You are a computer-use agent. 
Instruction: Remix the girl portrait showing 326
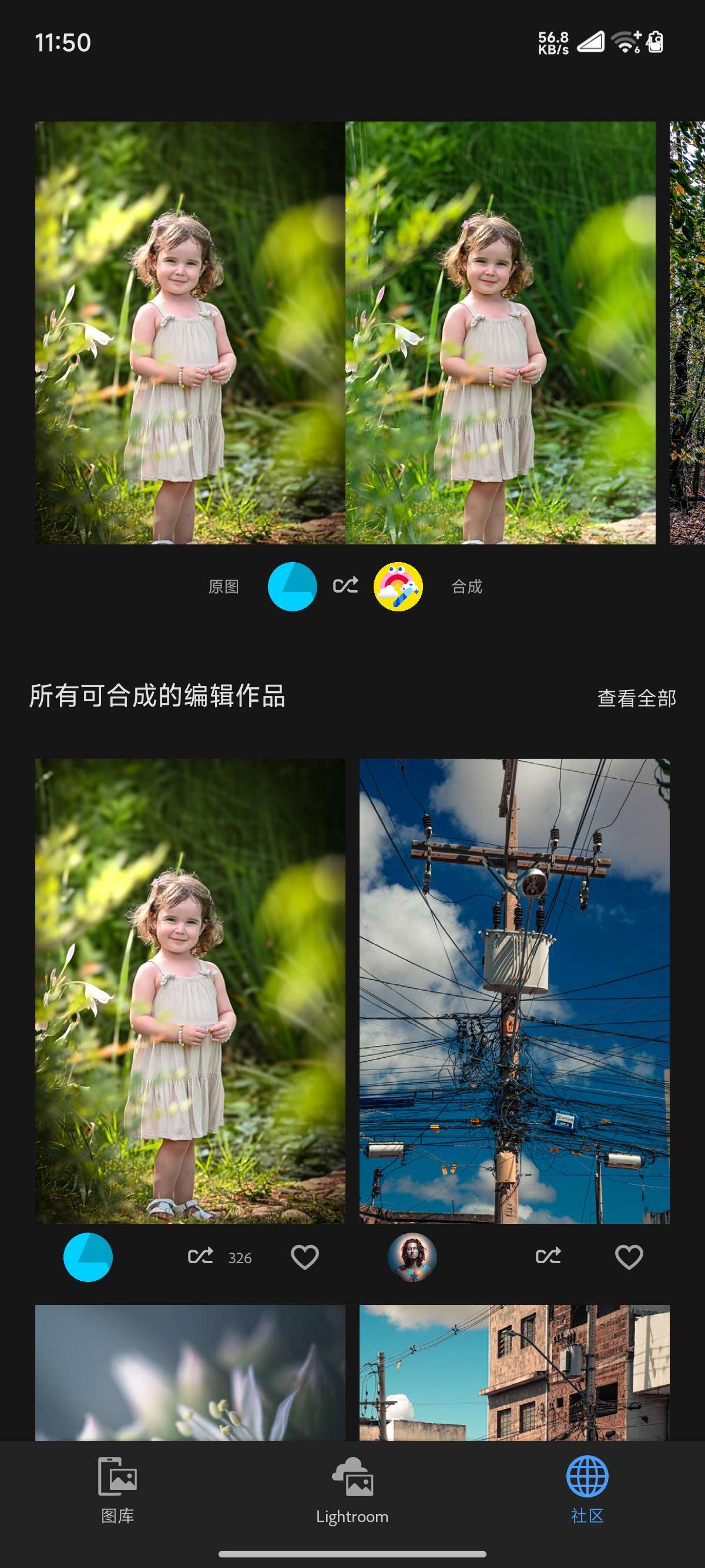tap(200, 1256)
